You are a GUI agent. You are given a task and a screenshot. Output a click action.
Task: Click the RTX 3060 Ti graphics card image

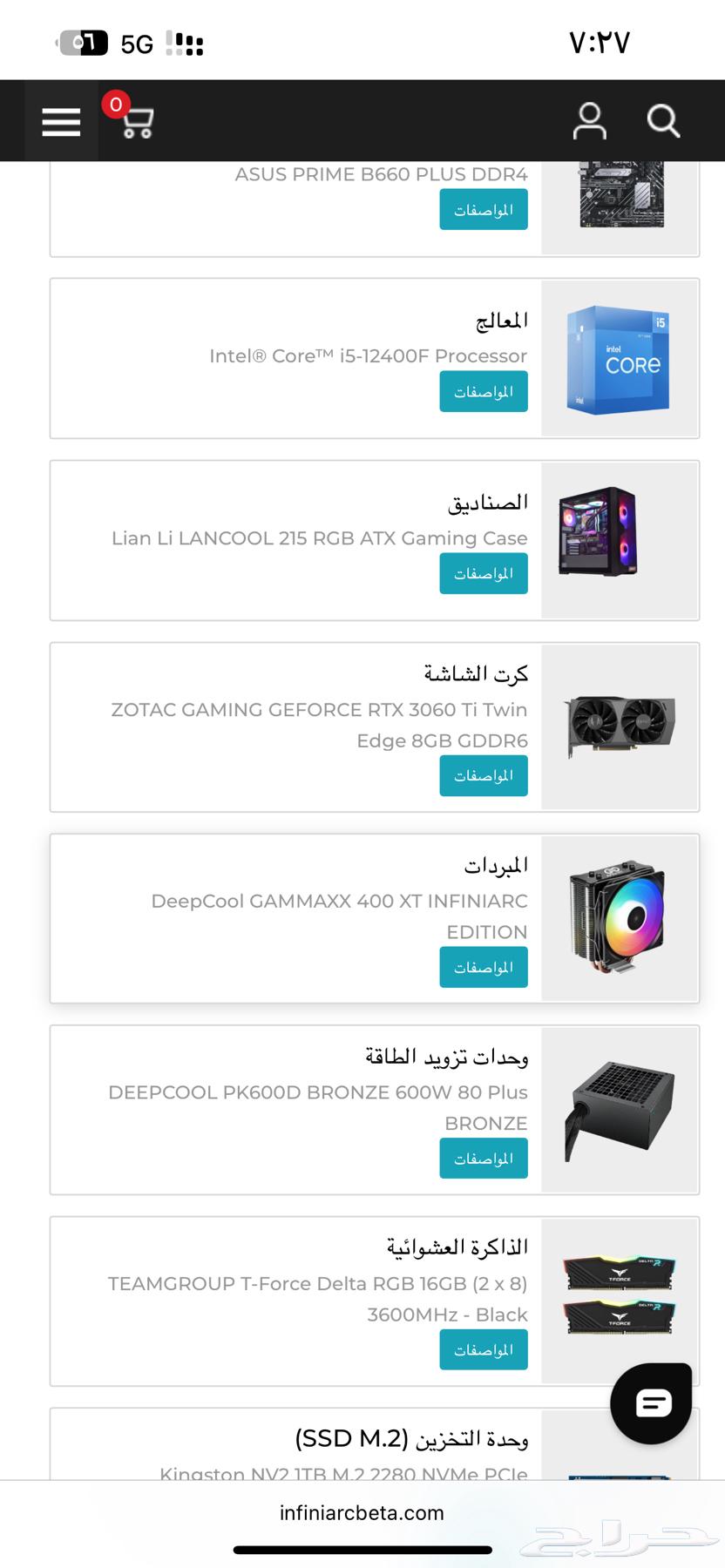pyautogui.click(x=620, y=727)
